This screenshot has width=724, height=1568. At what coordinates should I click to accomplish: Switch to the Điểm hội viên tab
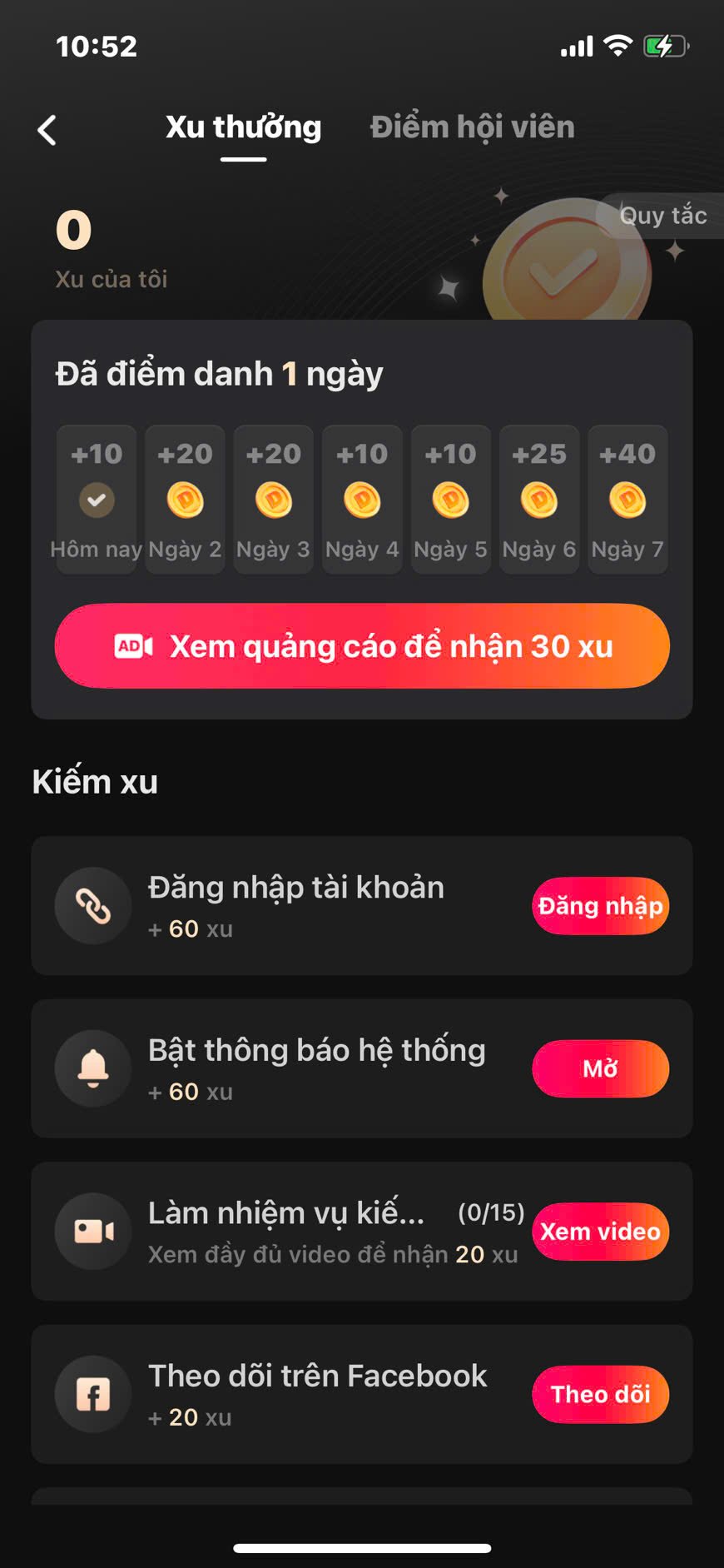[472, 127]
